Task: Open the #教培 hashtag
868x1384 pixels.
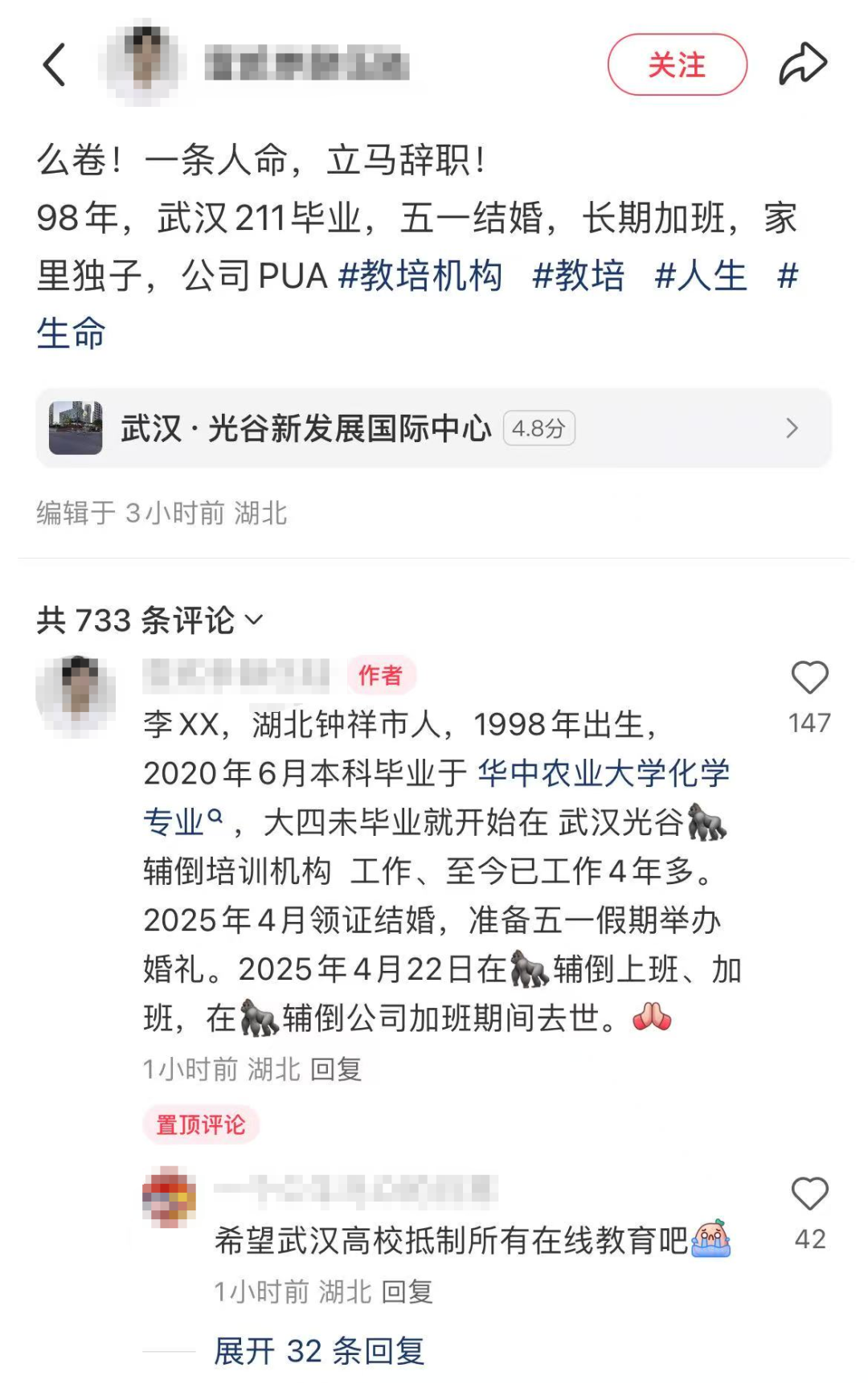Action: (x=579, y=276)
